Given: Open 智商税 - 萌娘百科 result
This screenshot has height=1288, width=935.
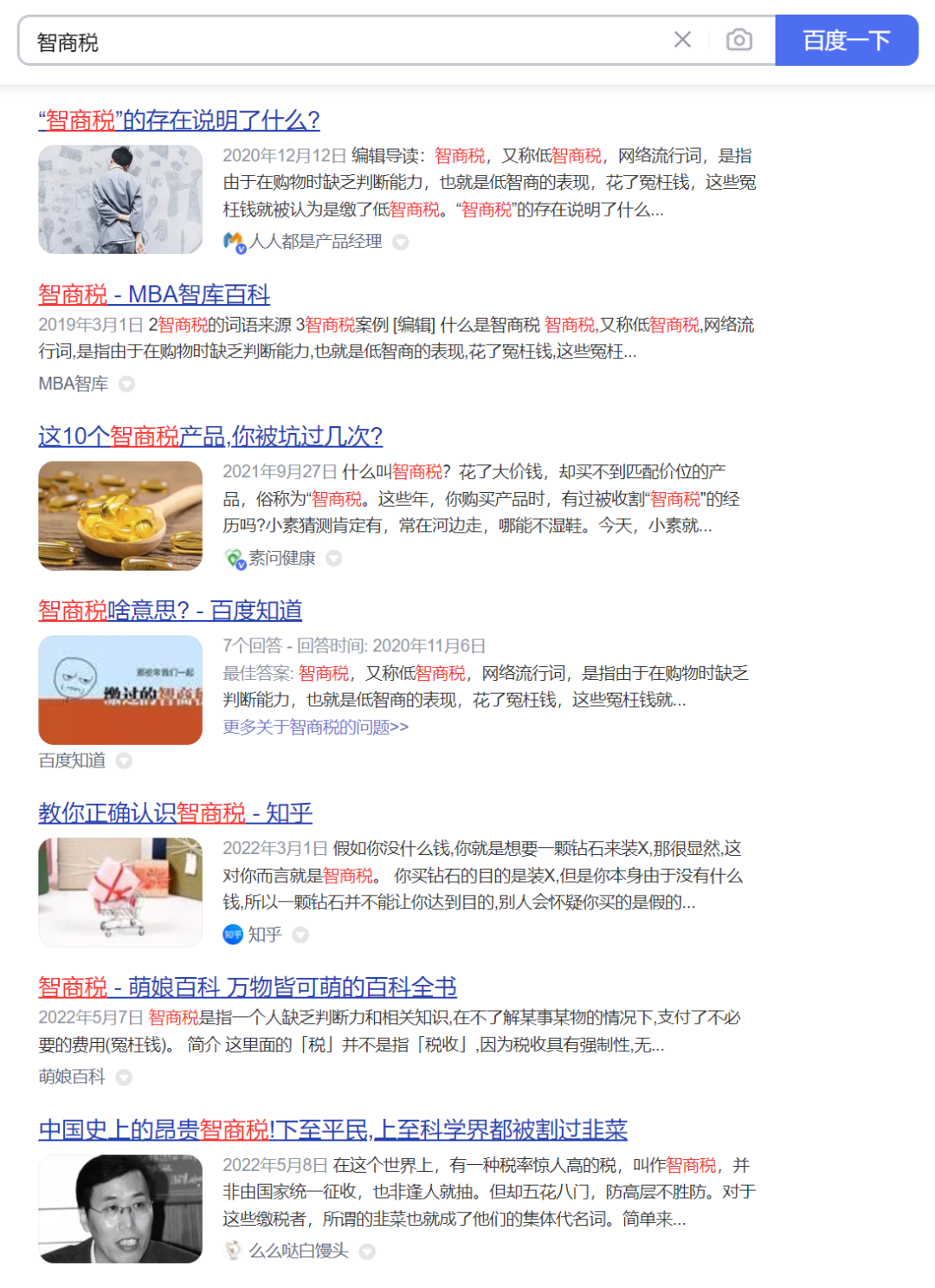Looking at the screenshot, I should coord(247,987).
